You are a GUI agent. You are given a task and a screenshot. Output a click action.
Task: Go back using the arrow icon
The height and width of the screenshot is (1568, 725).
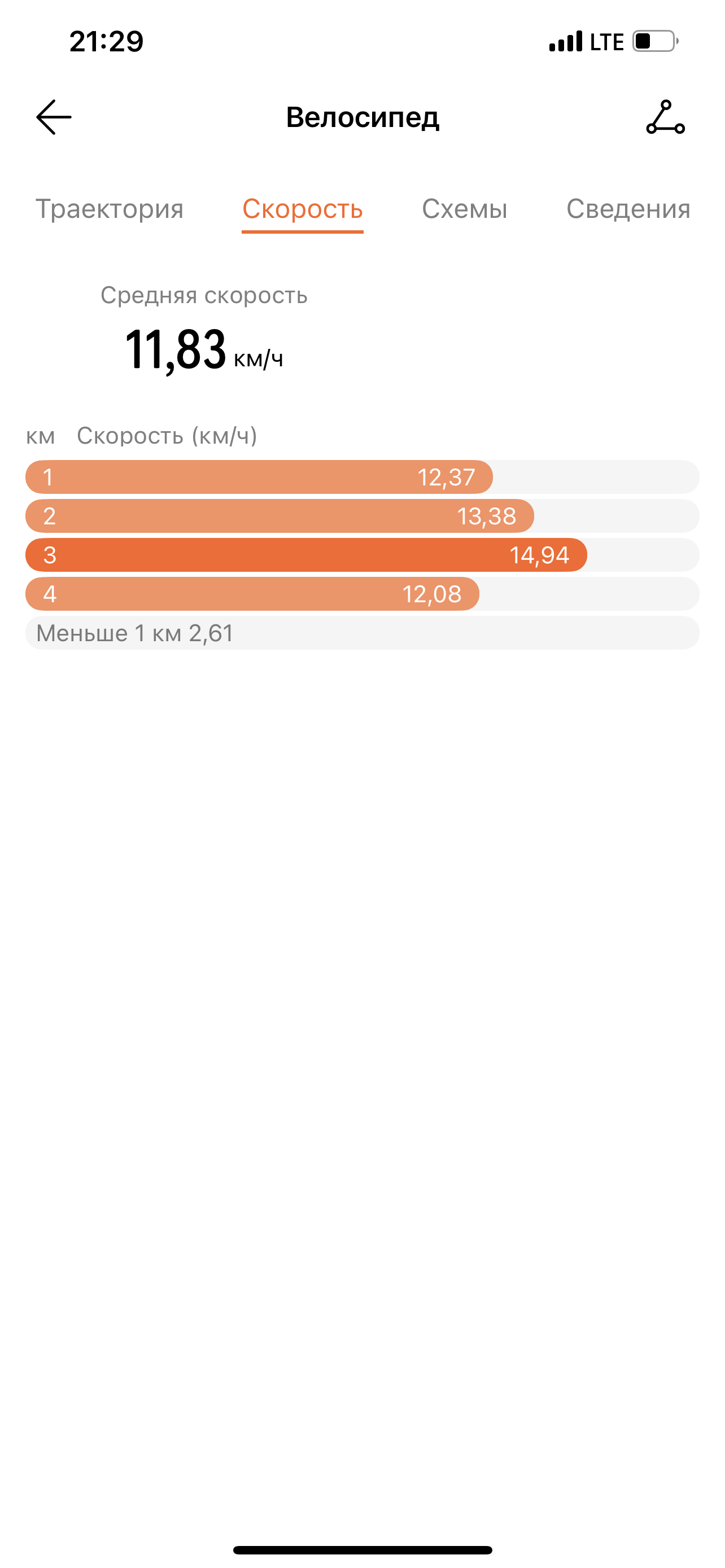54,117
